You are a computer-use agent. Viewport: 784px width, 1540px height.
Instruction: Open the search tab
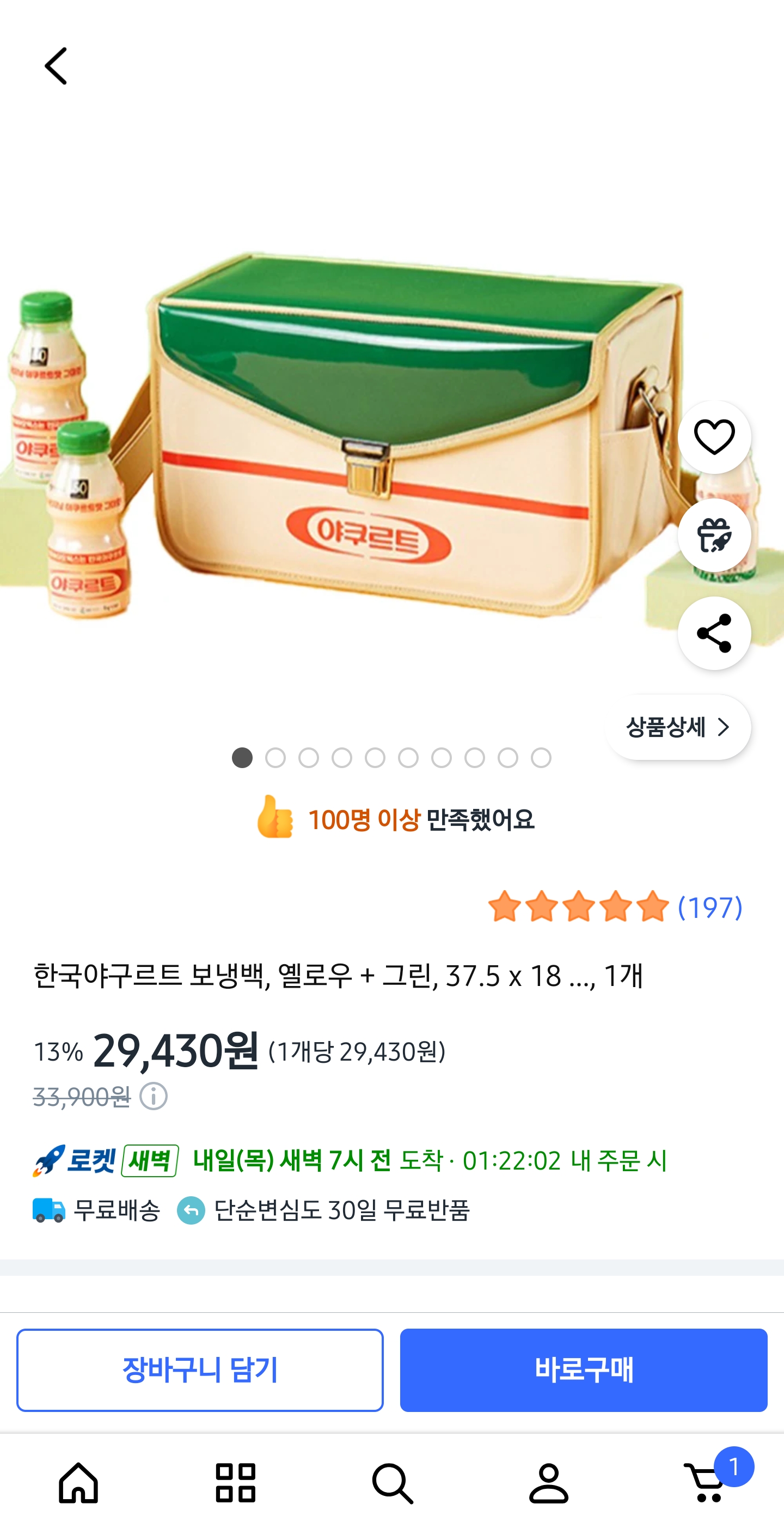pos(392,1483)
